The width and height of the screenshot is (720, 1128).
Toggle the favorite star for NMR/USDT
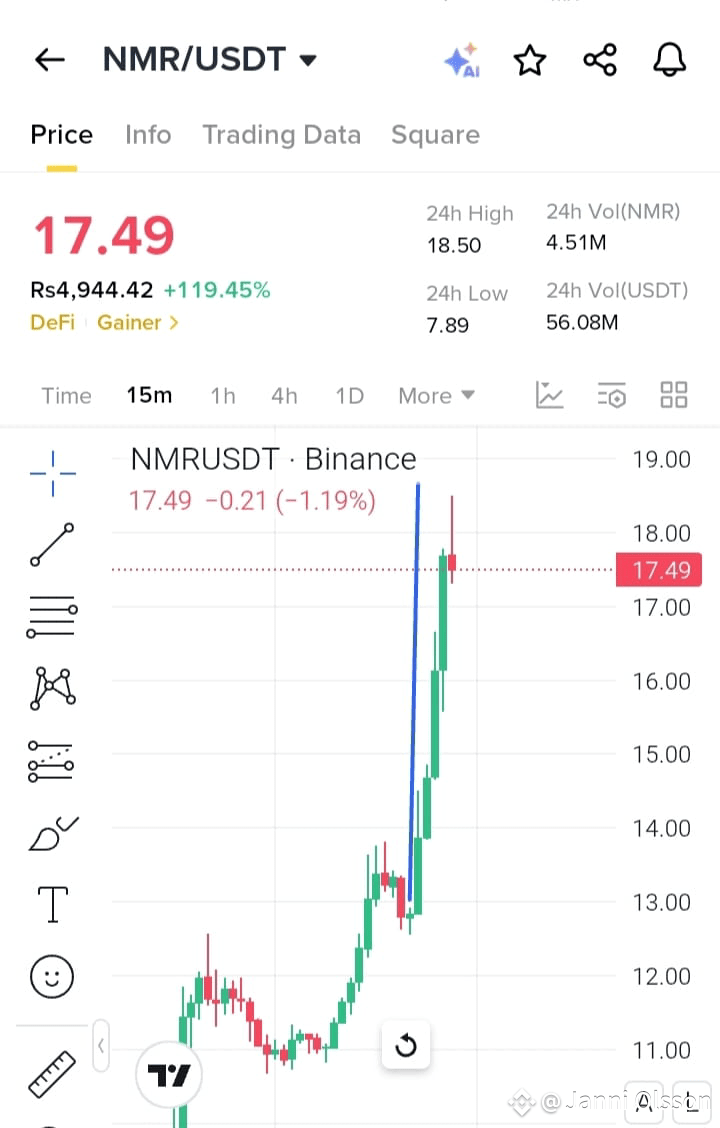coord(530,59)
